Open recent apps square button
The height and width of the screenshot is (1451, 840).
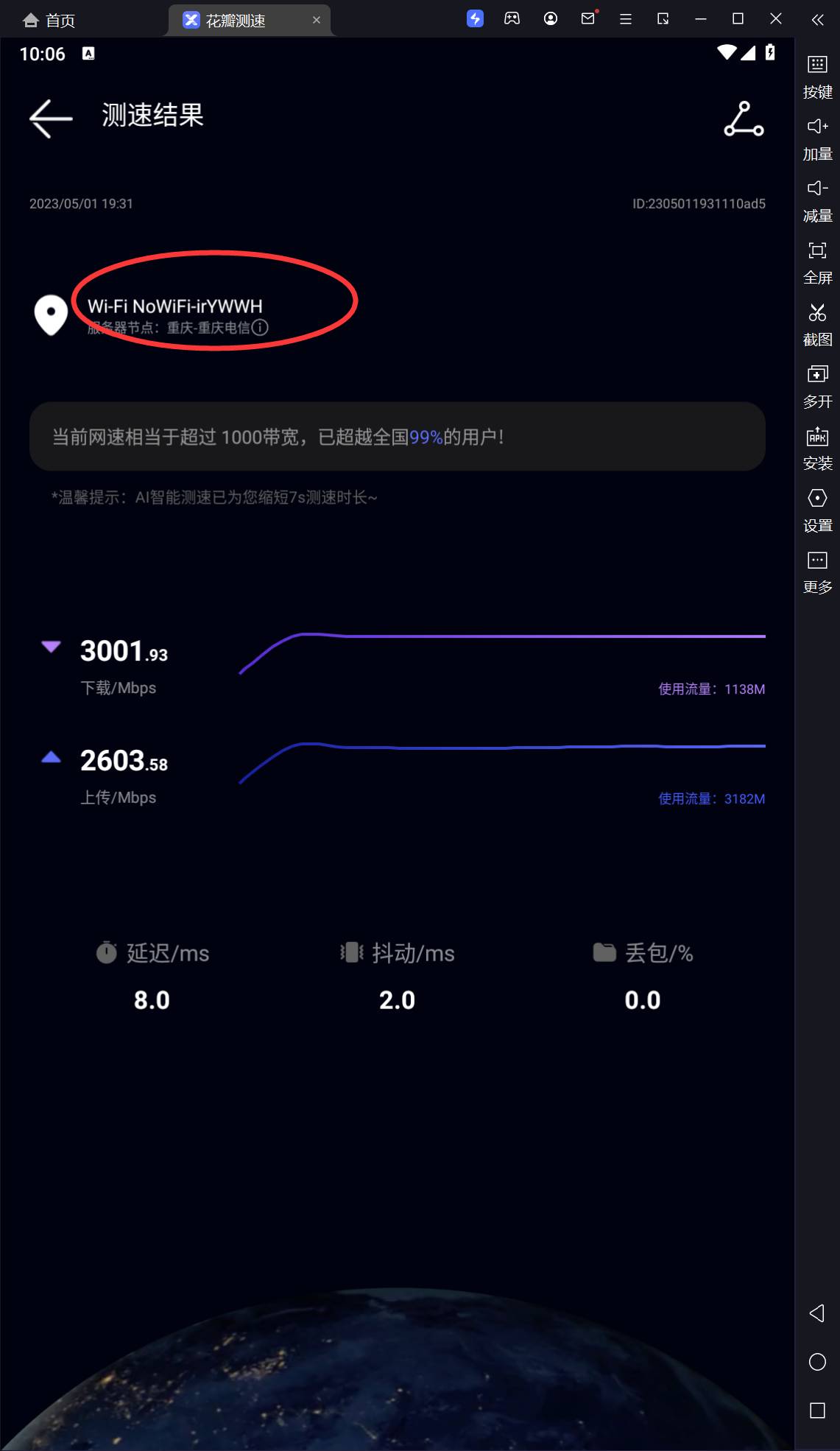click(x=817, y=1410)
